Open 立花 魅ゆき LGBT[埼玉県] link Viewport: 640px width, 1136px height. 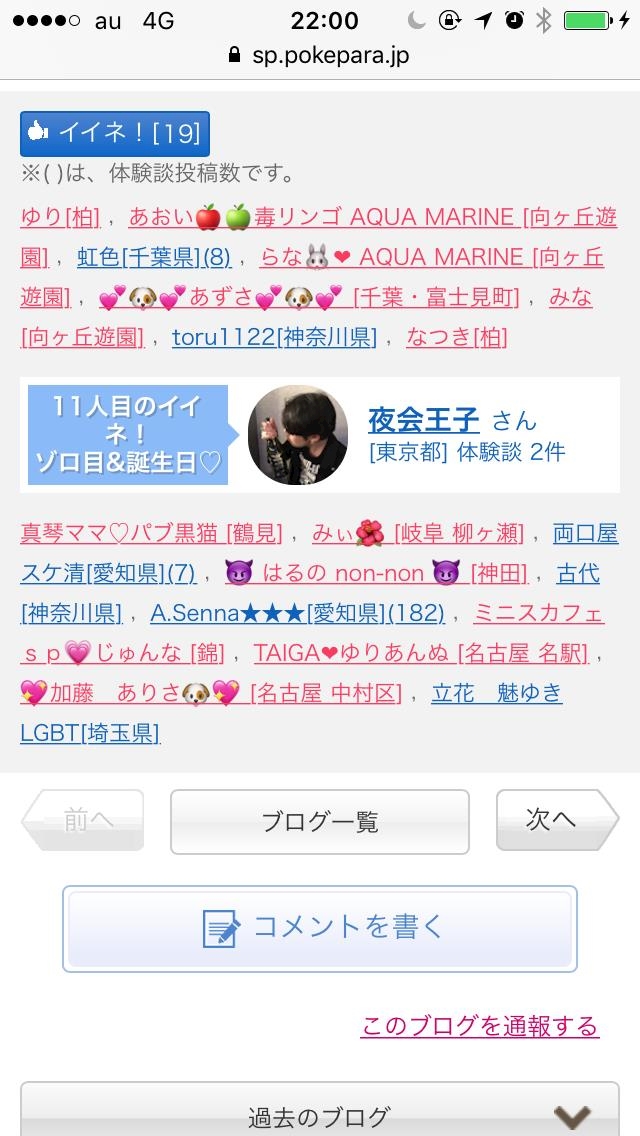tap(497, 693)
